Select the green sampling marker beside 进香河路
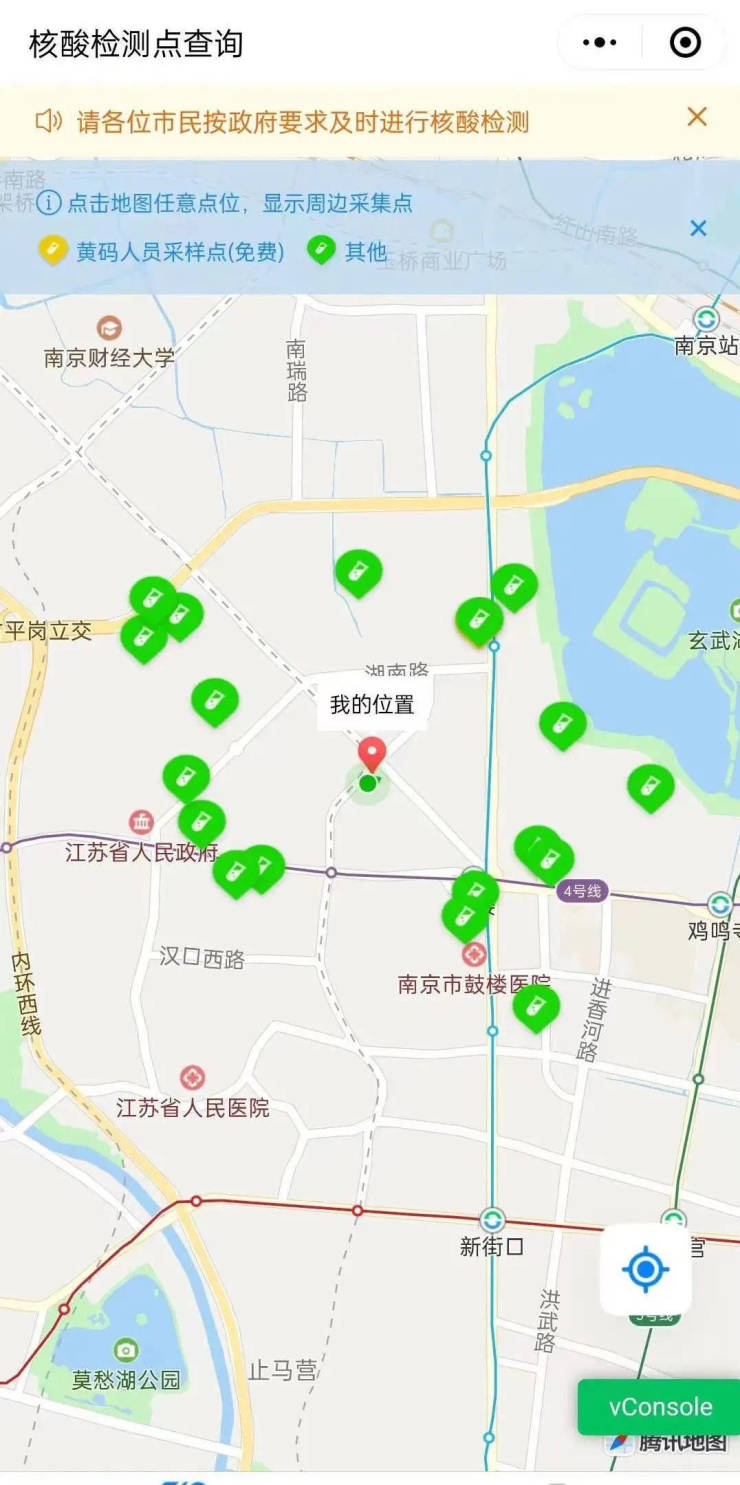 (x=536, y=1006)
